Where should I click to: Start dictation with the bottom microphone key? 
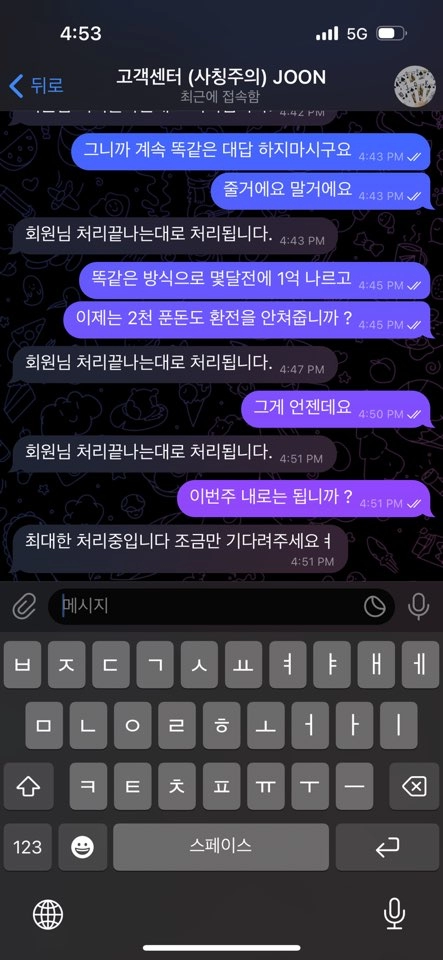click(x=395, y=915)
